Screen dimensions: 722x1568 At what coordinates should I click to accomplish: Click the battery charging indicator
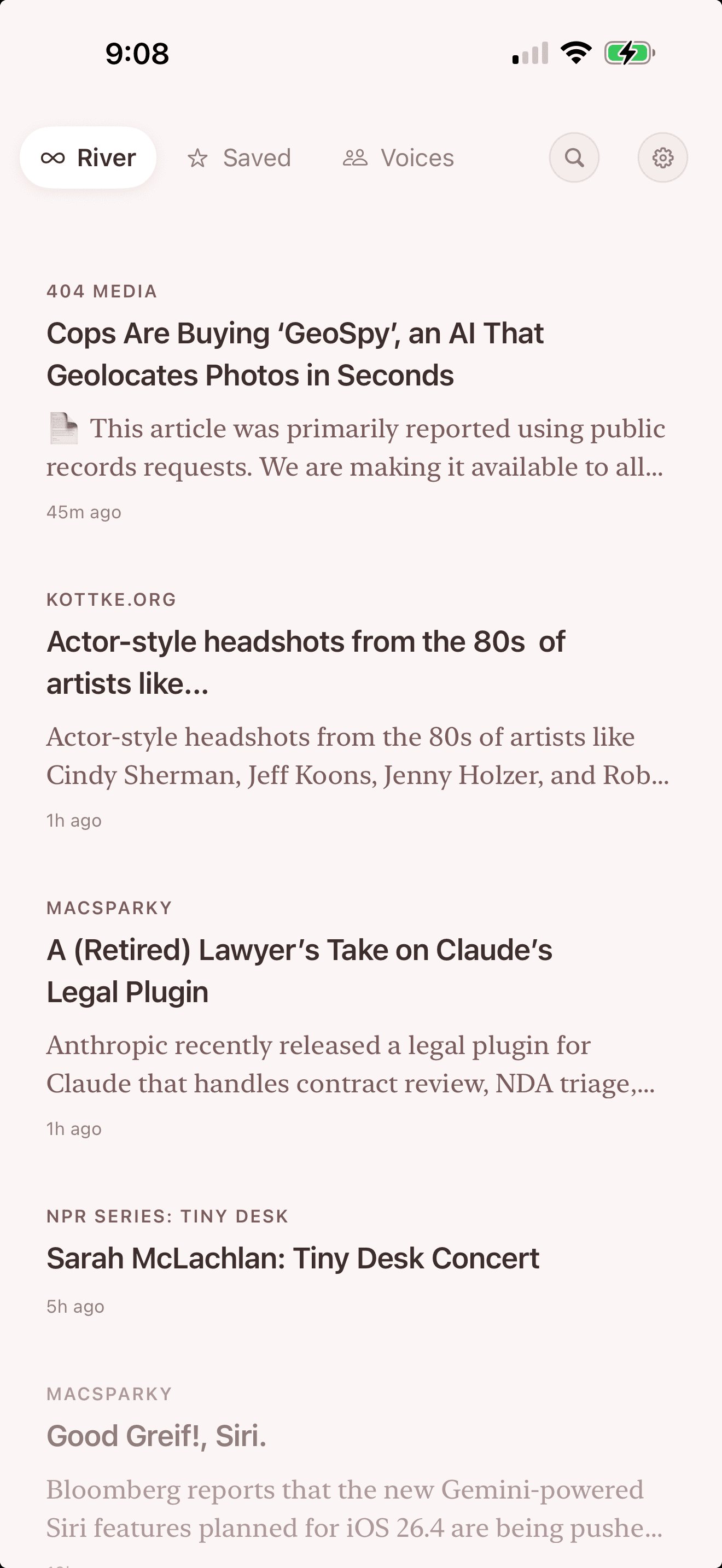tap(626, 54)
